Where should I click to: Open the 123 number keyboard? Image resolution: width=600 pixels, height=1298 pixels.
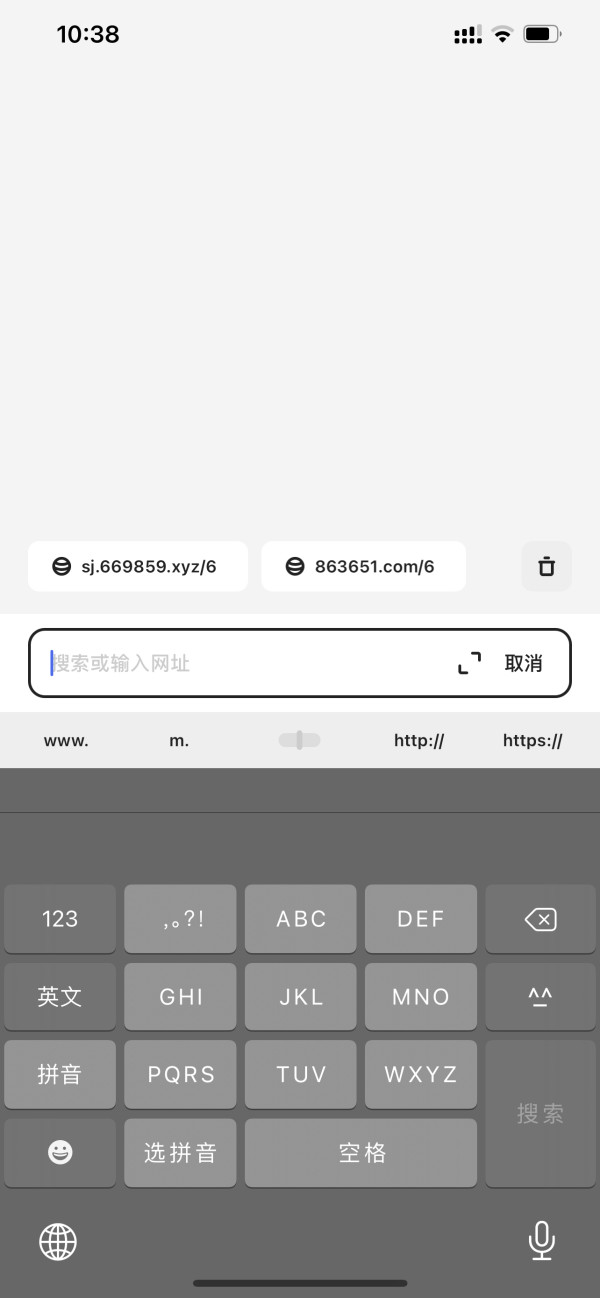pyautogui.click(x=60, y=919)
